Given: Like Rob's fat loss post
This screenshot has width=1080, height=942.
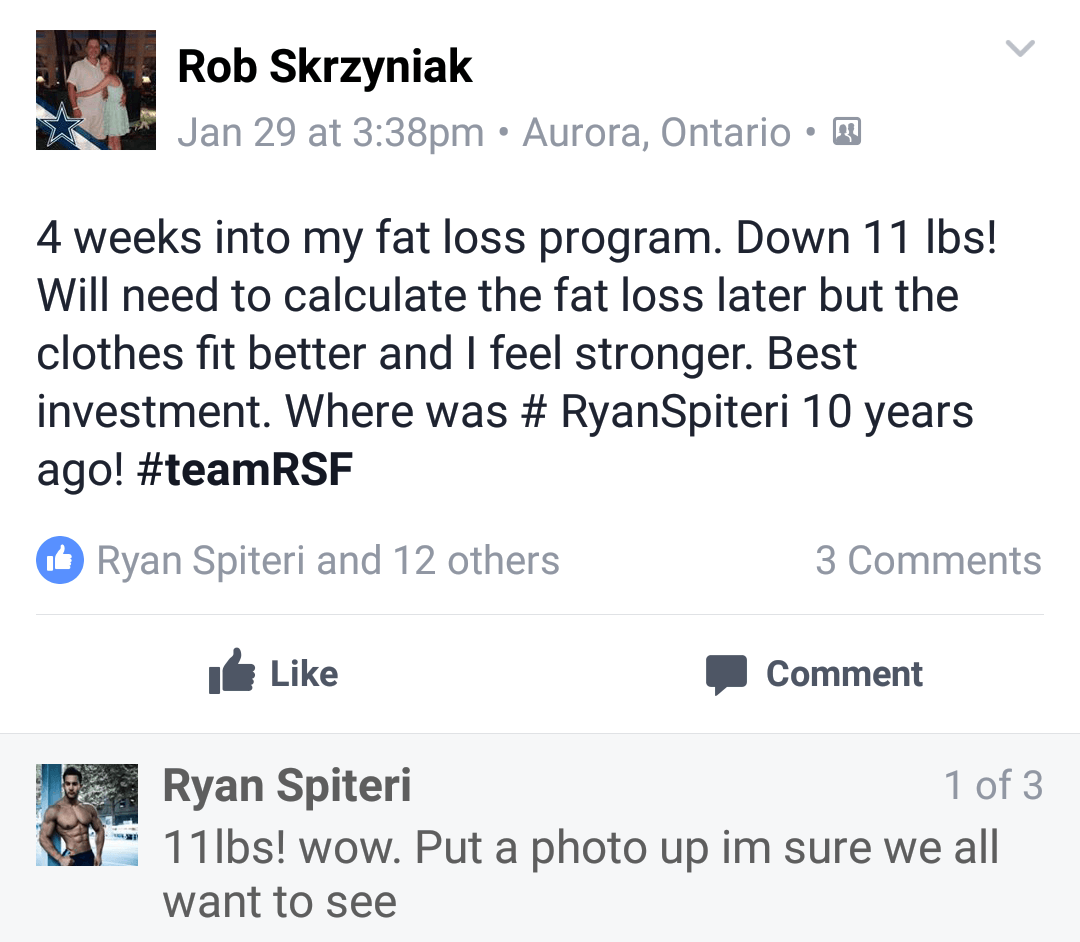Looking at the screenshot, I should point(273,673).
